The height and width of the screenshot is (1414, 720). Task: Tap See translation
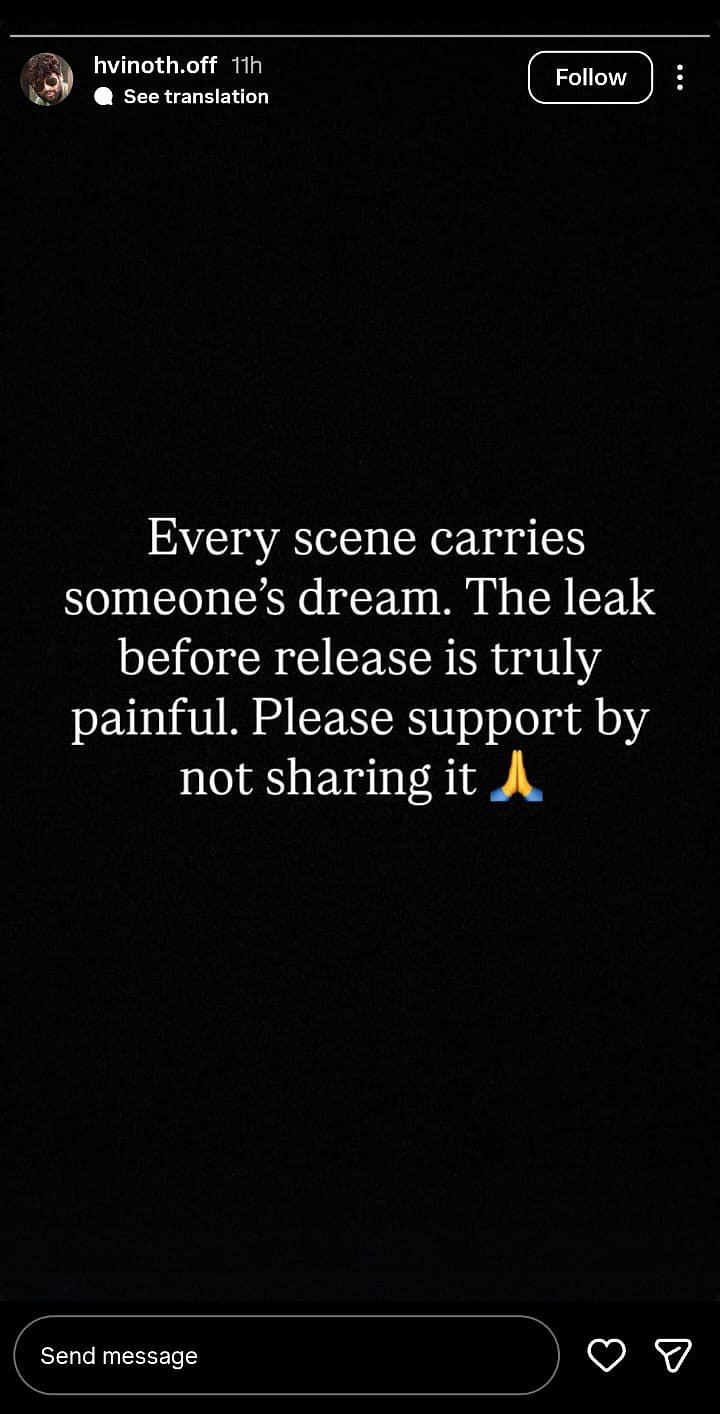coord(195,97)
